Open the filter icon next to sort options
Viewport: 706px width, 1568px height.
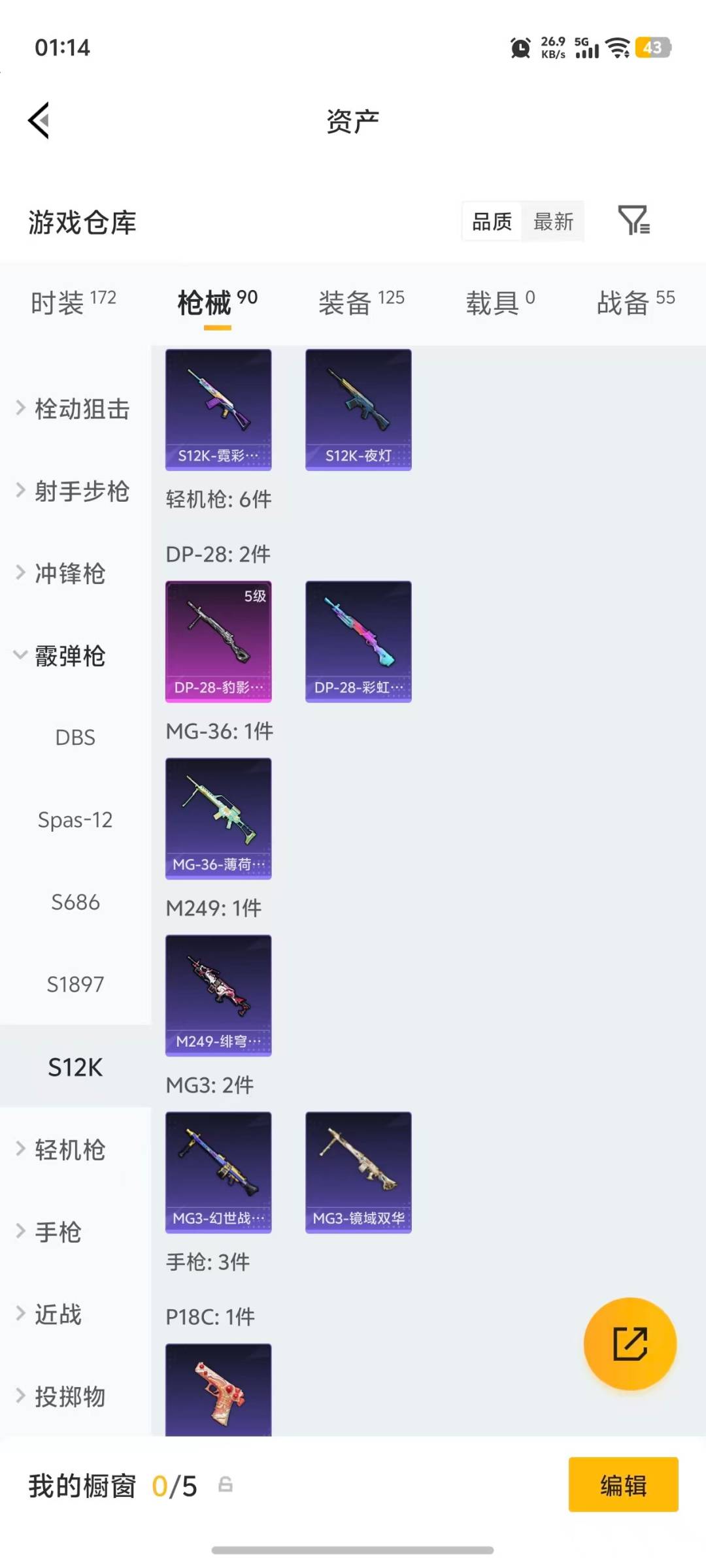[x=635, y=221]
